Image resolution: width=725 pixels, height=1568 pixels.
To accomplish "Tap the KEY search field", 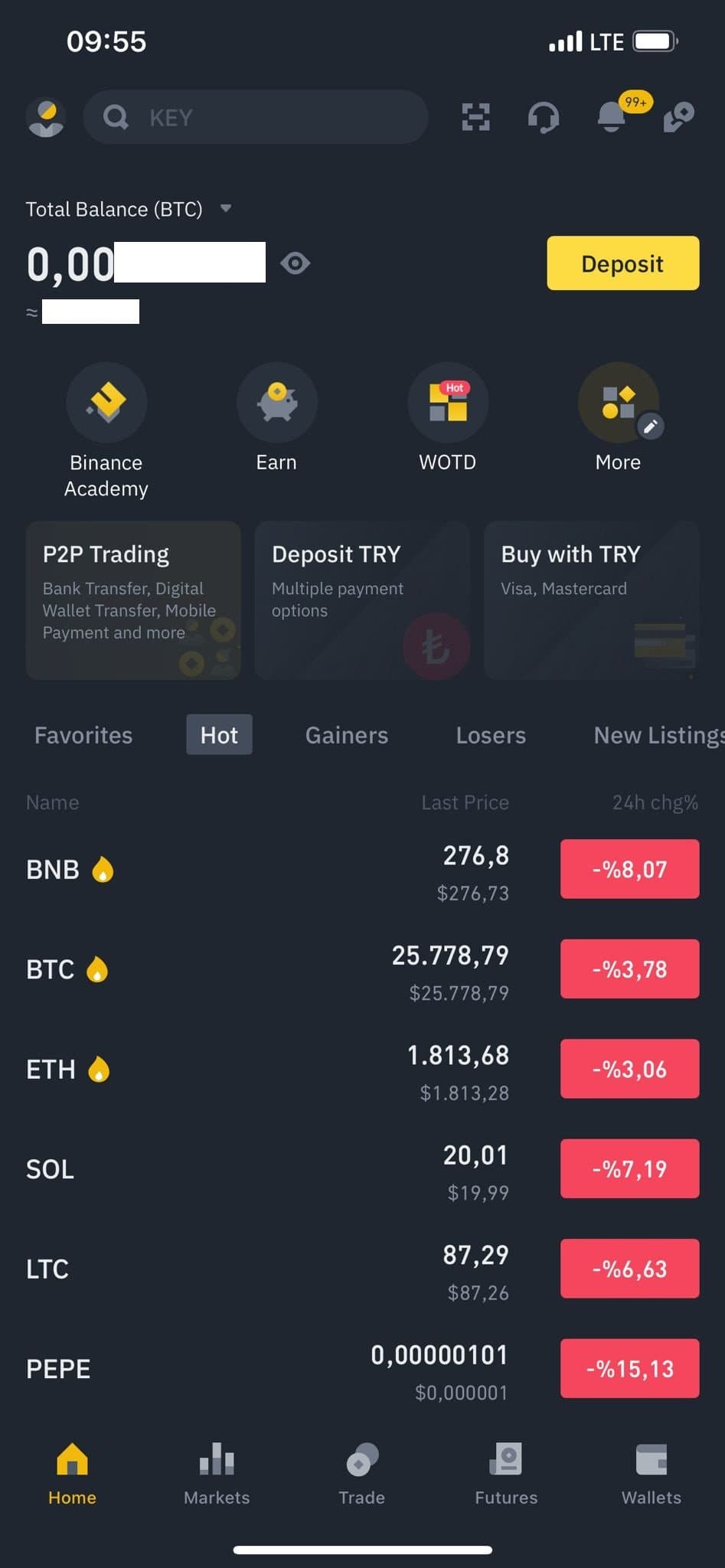I will coord(255,117).
